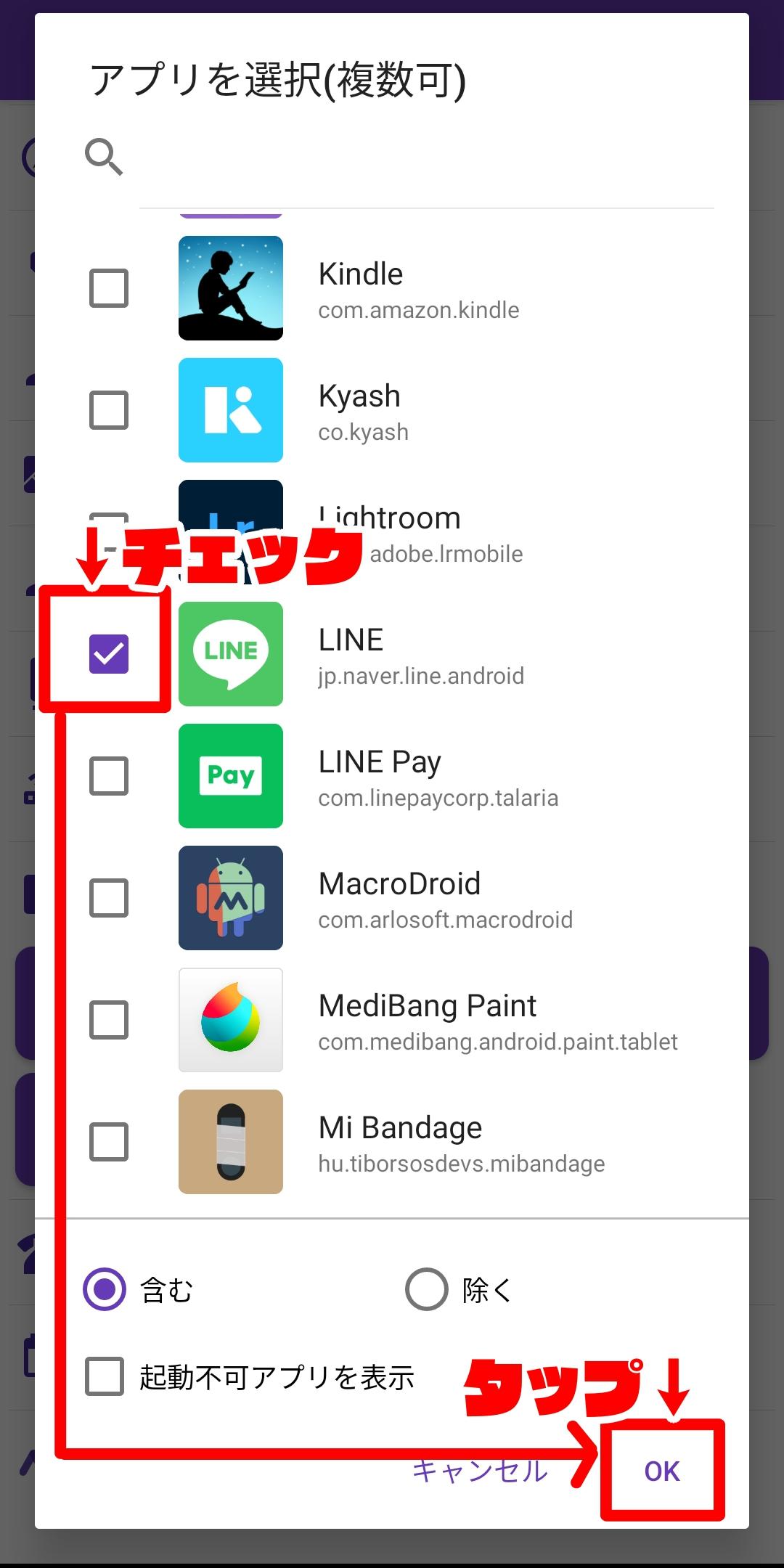Enable 起動不可アプリを表示 checkbox
This screenshot has width=784, height=1568.
(105, 1376)
